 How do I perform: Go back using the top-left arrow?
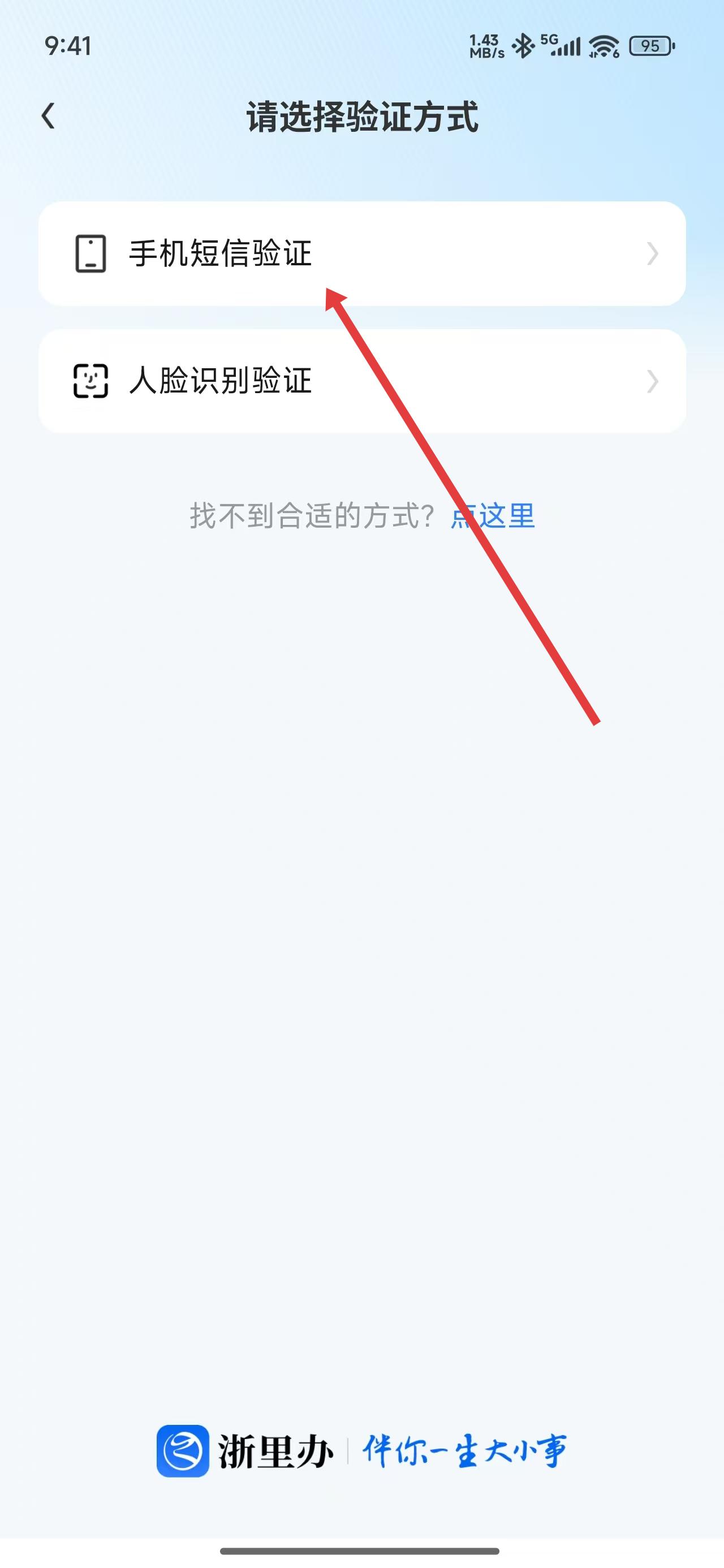click(49, 115)
